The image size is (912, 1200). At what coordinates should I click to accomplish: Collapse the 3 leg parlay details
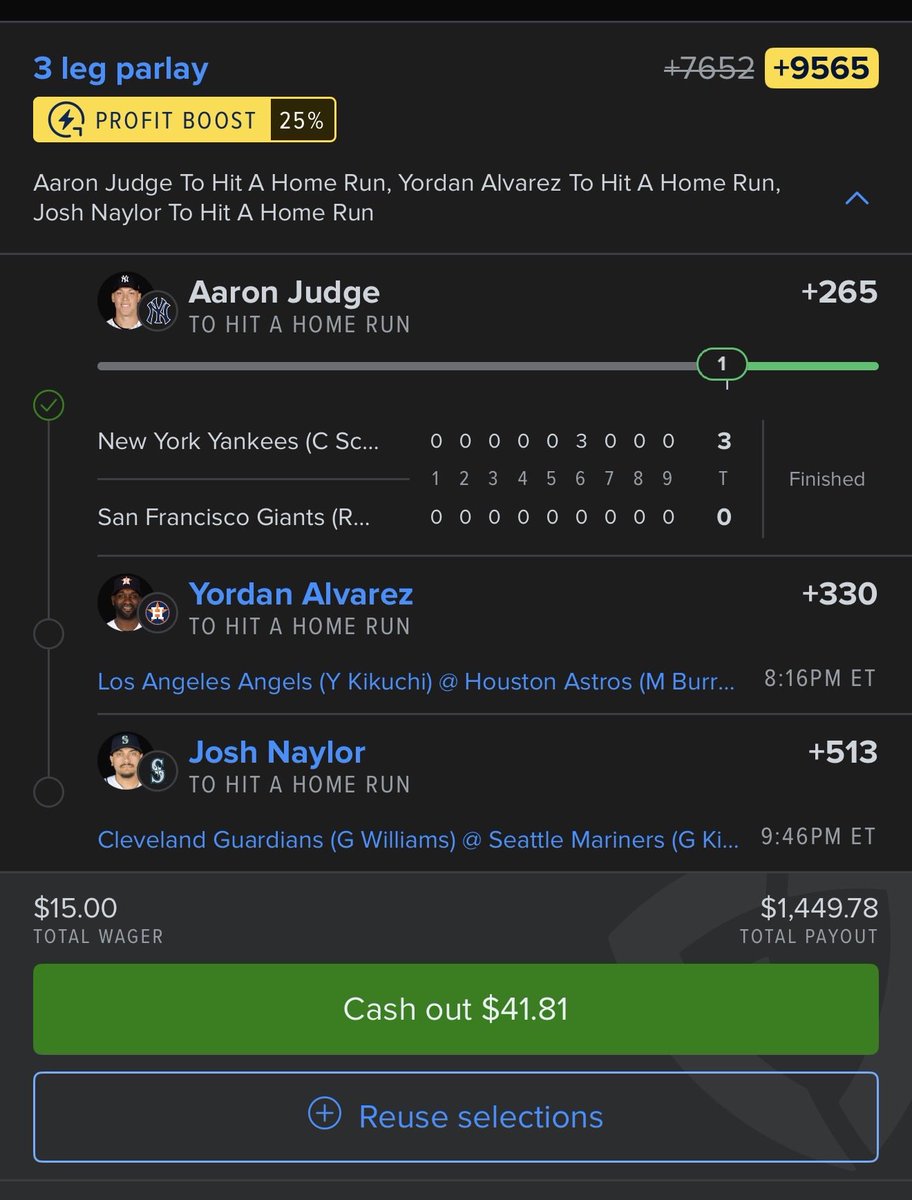pos(856,199)
